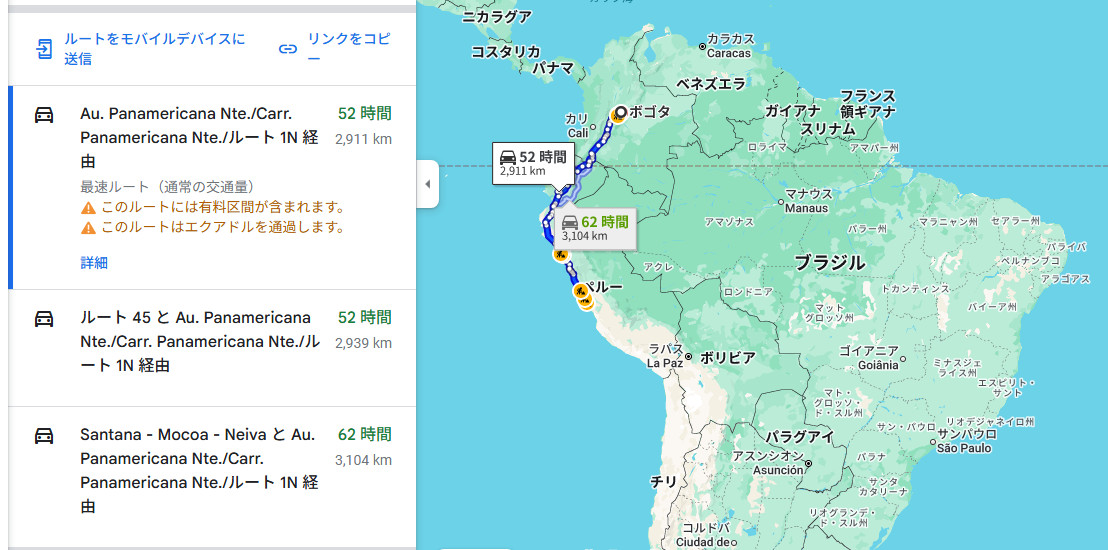Collapse the side panel with the arrow
Viewport: 1108px width, 550px height.
click(x=428, y=184)
